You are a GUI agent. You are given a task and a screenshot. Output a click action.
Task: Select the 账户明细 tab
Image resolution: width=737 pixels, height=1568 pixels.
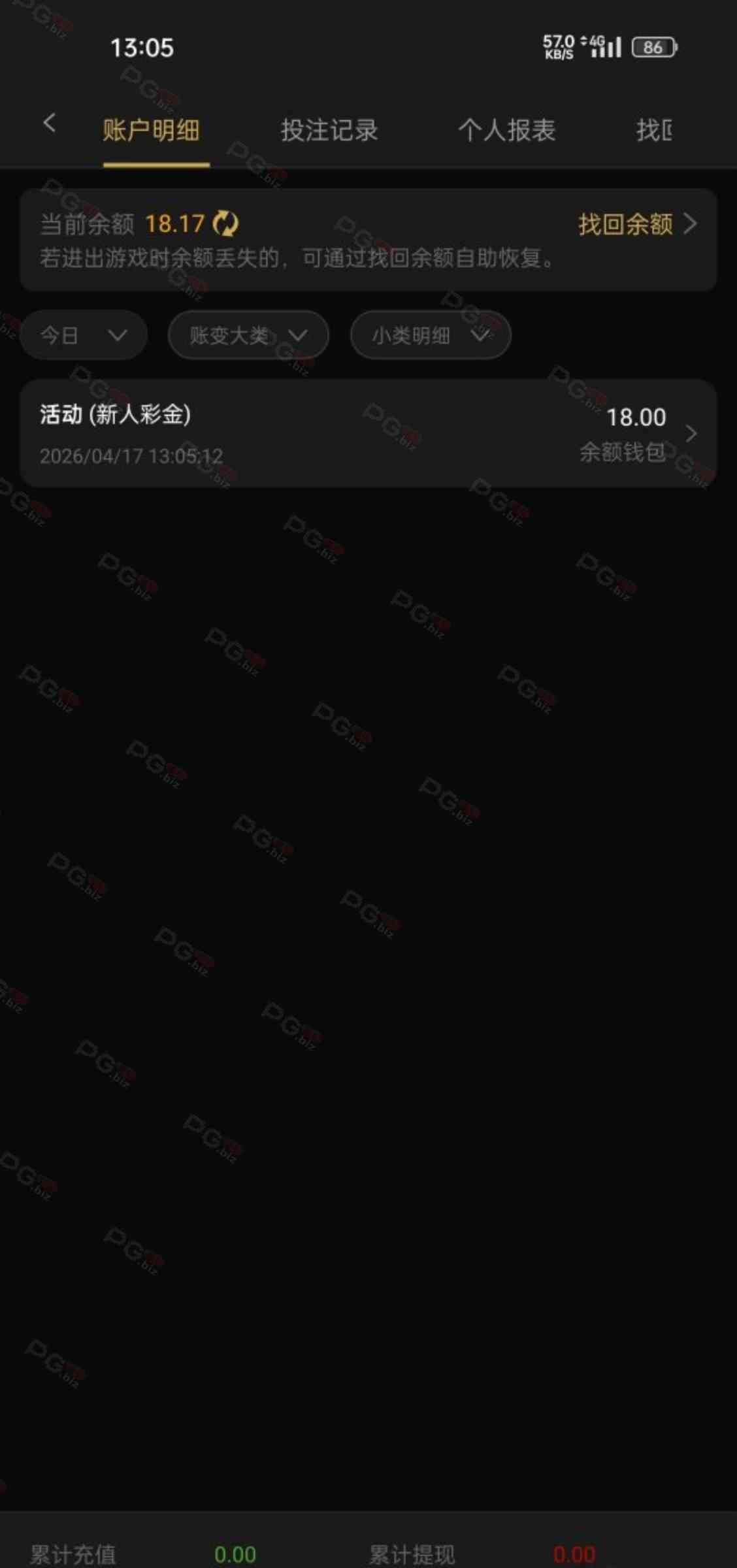152,130
